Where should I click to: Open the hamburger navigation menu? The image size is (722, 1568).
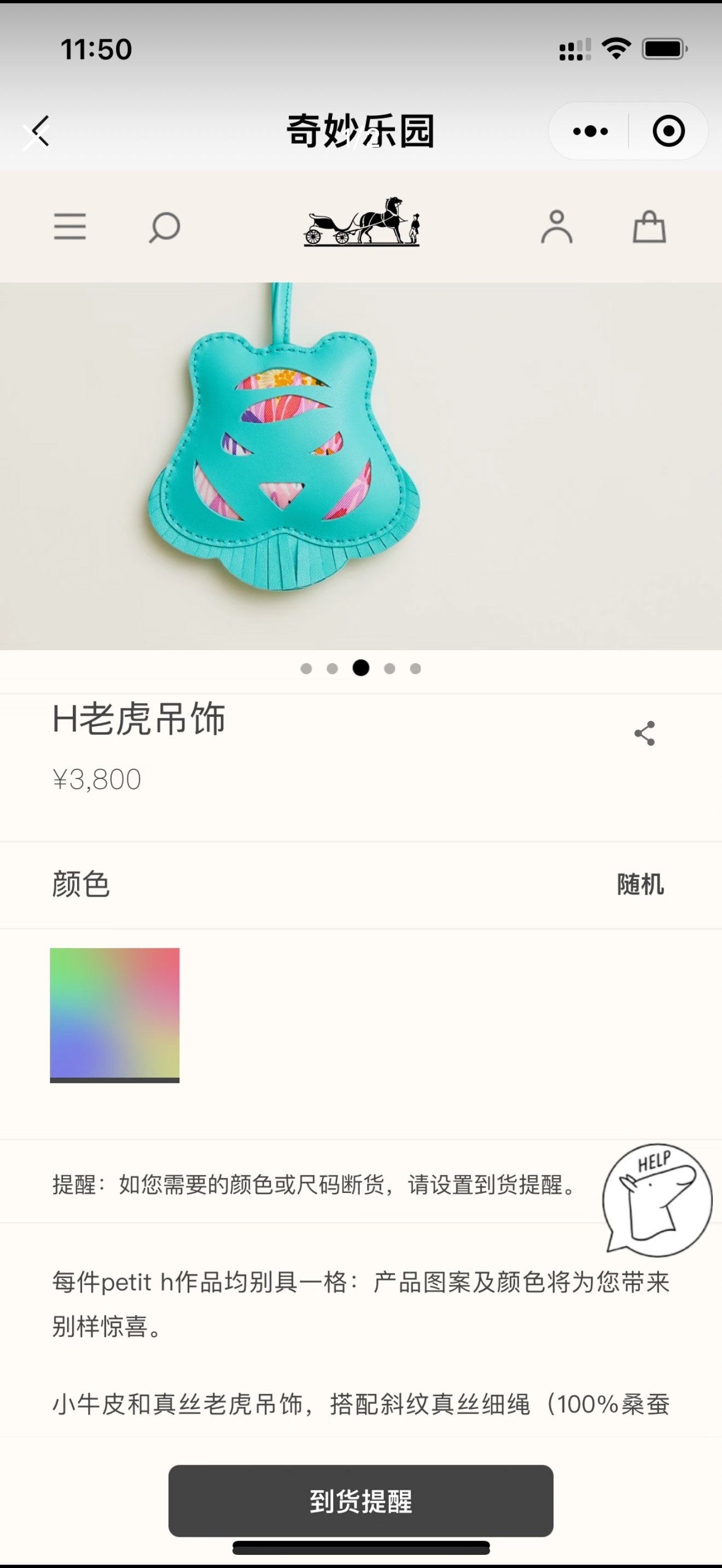[x=70, y=227]
